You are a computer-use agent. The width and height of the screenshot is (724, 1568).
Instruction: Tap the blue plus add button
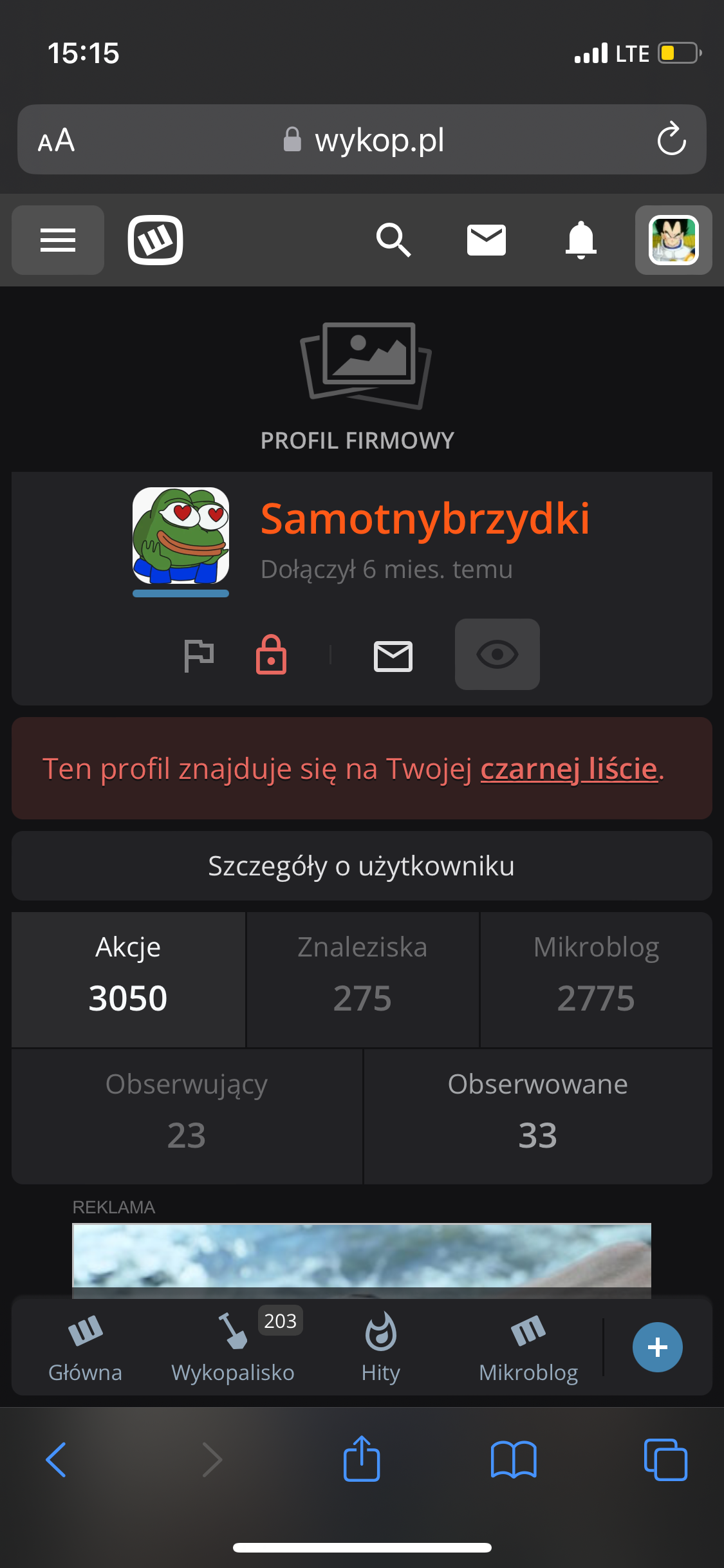[x=657, y=1347]
